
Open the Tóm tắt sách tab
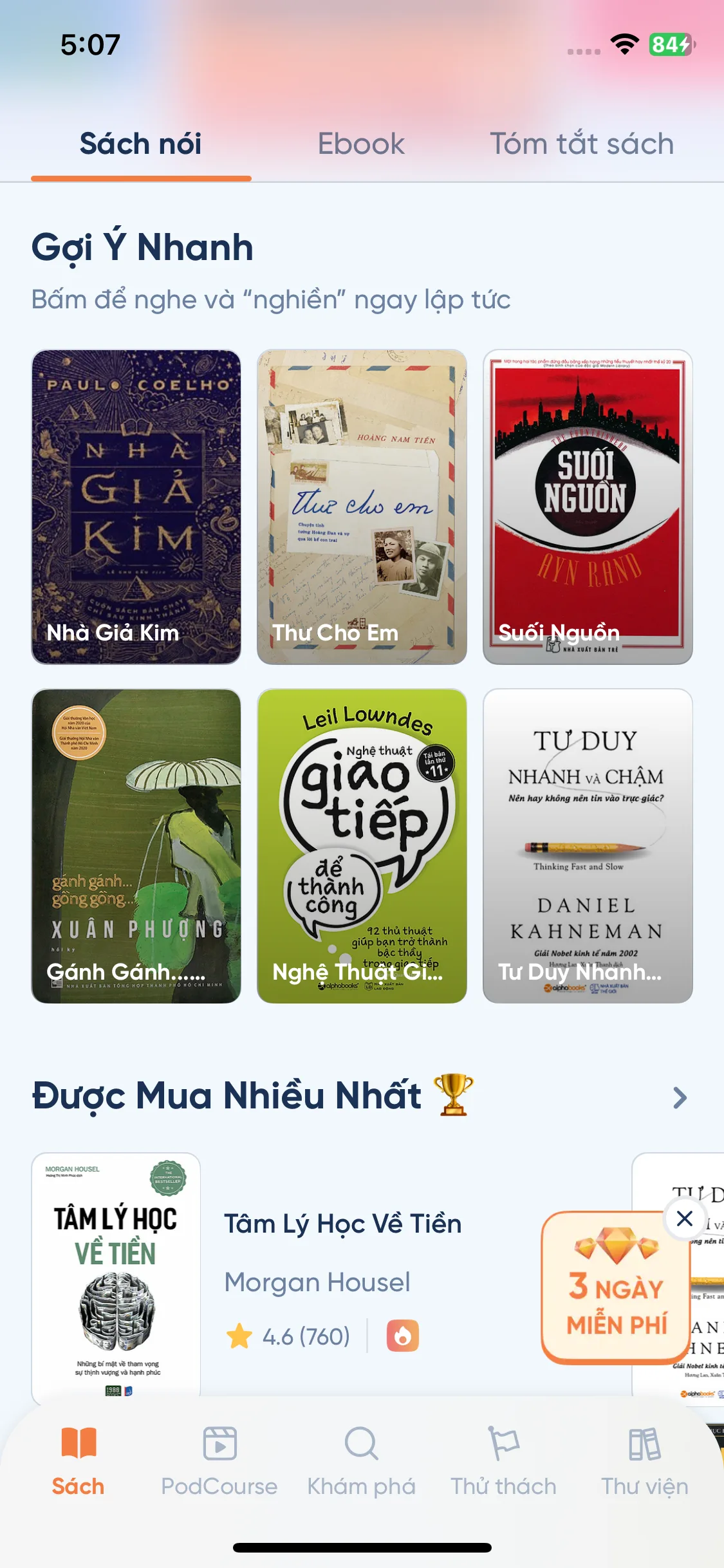[581, 144]
